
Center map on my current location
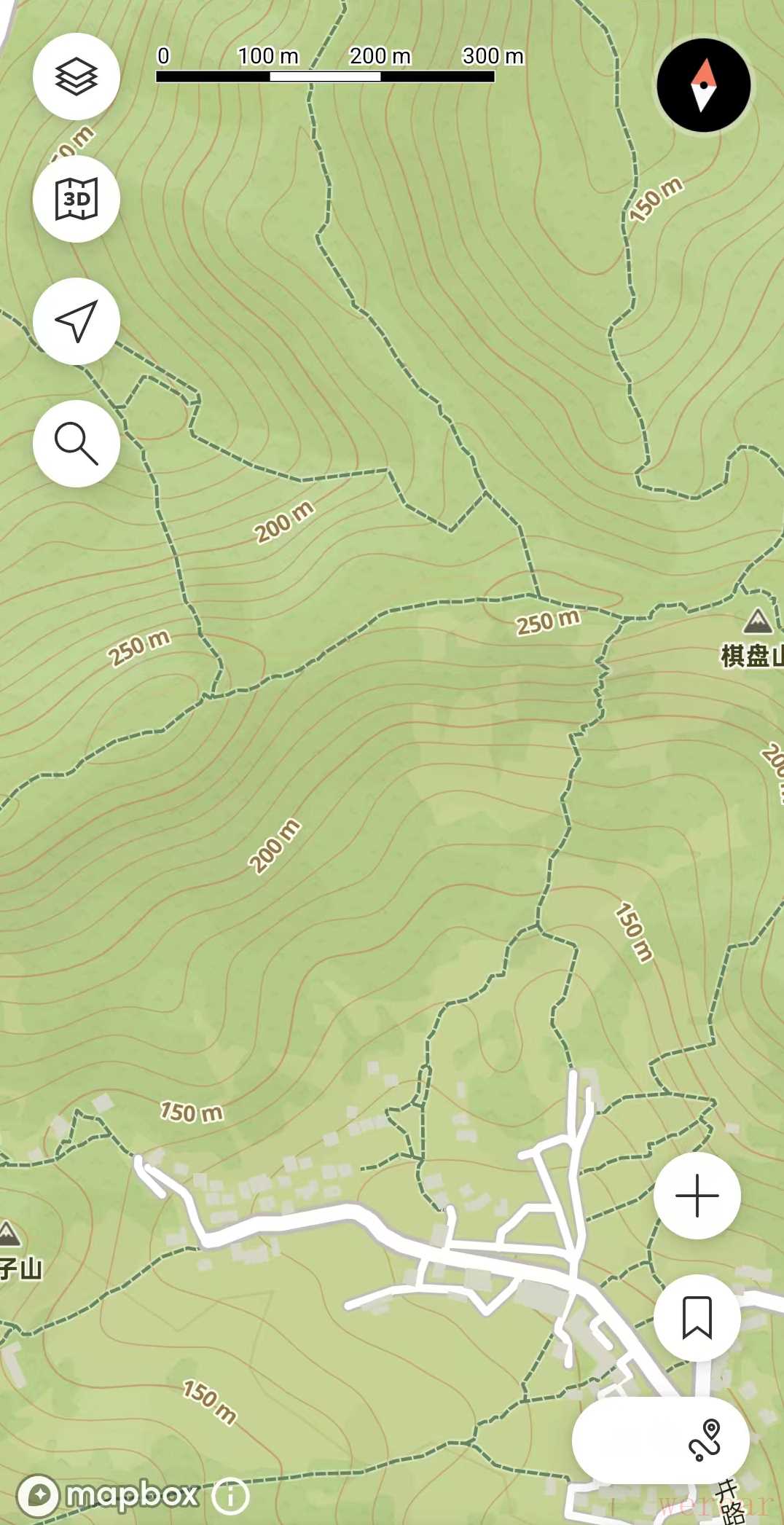77,321
